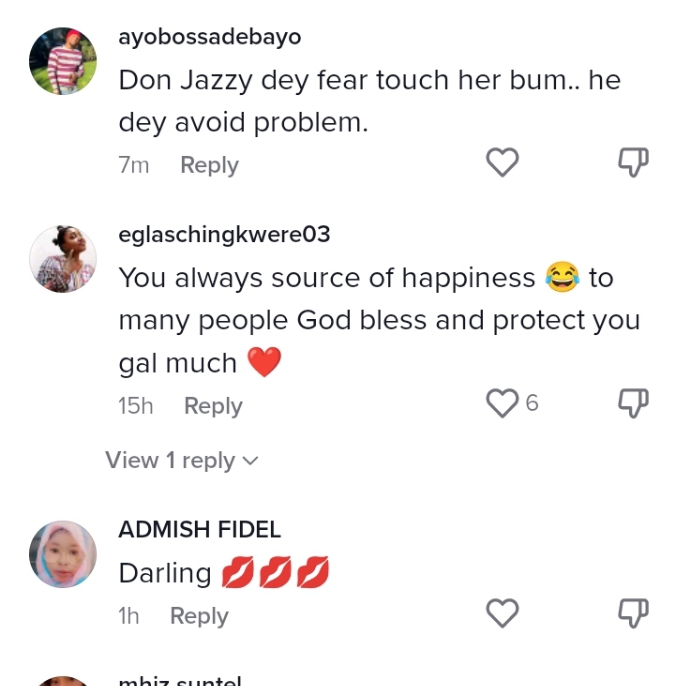Screen dimensions: 675x686
Task: Open ayobossadebayo's profile picture
Action: 63,61
